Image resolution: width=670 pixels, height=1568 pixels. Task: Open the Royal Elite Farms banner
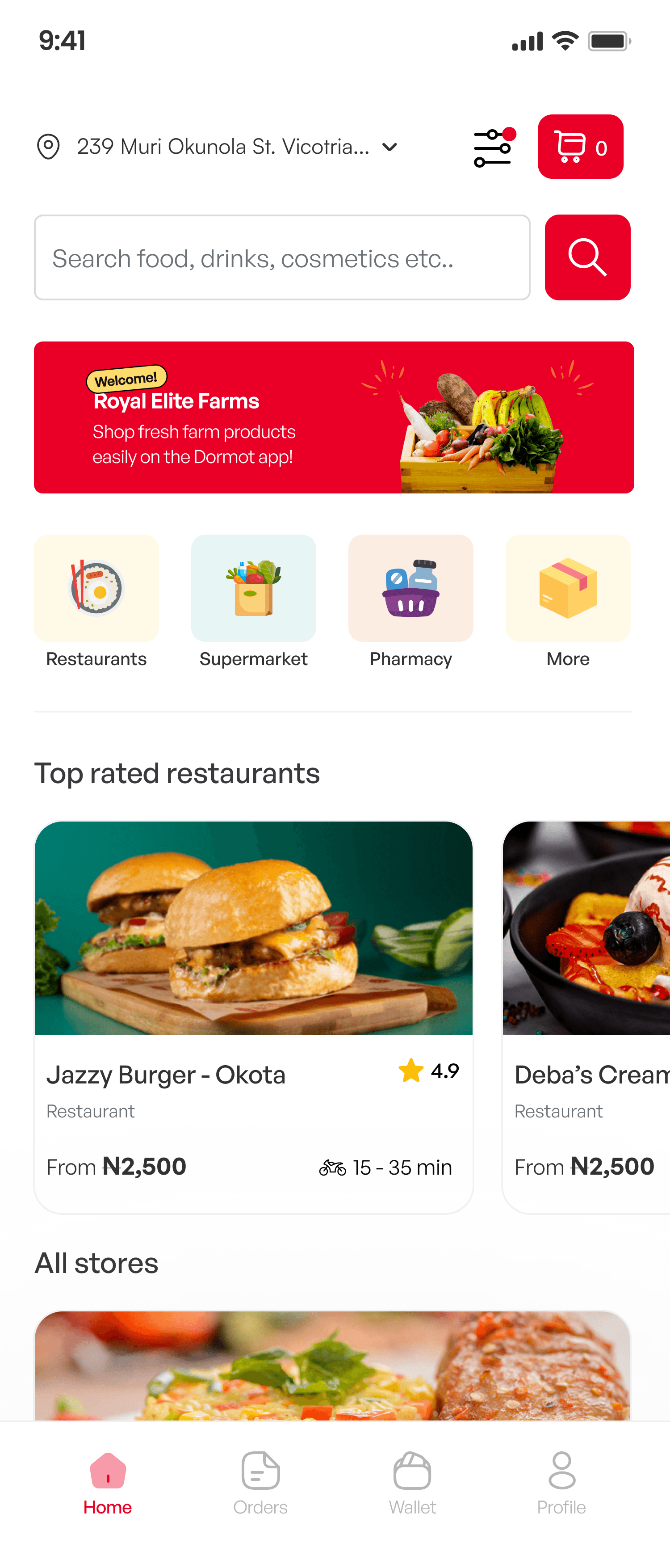(334, 417)
